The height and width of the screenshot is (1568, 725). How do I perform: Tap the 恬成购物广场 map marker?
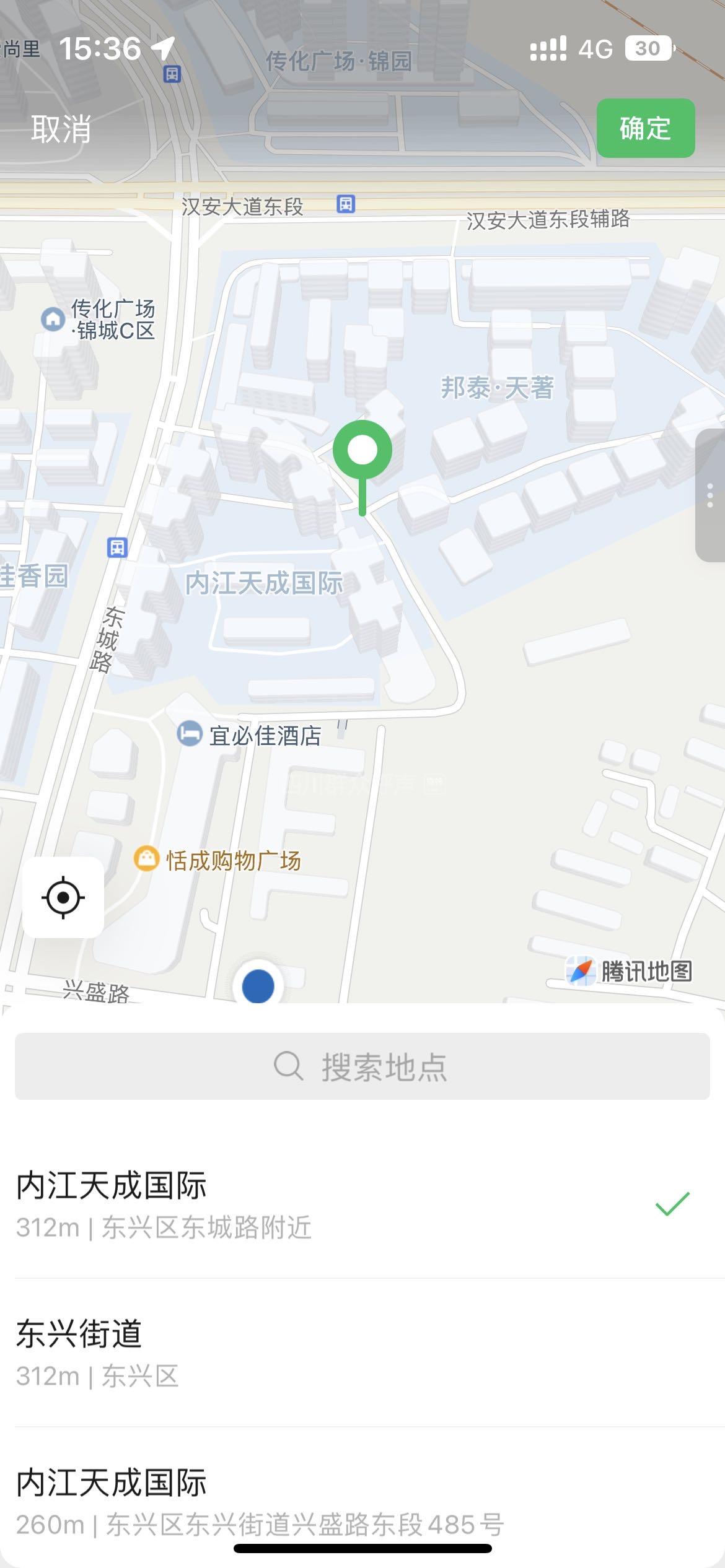click(x=147, y=859)
